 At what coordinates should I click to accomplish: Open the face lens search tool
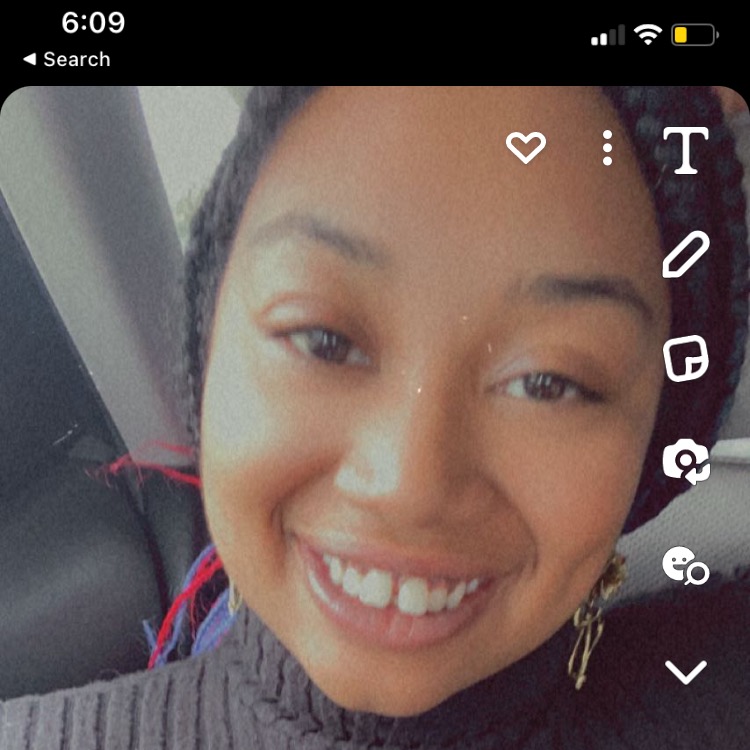tap(685, 566)
